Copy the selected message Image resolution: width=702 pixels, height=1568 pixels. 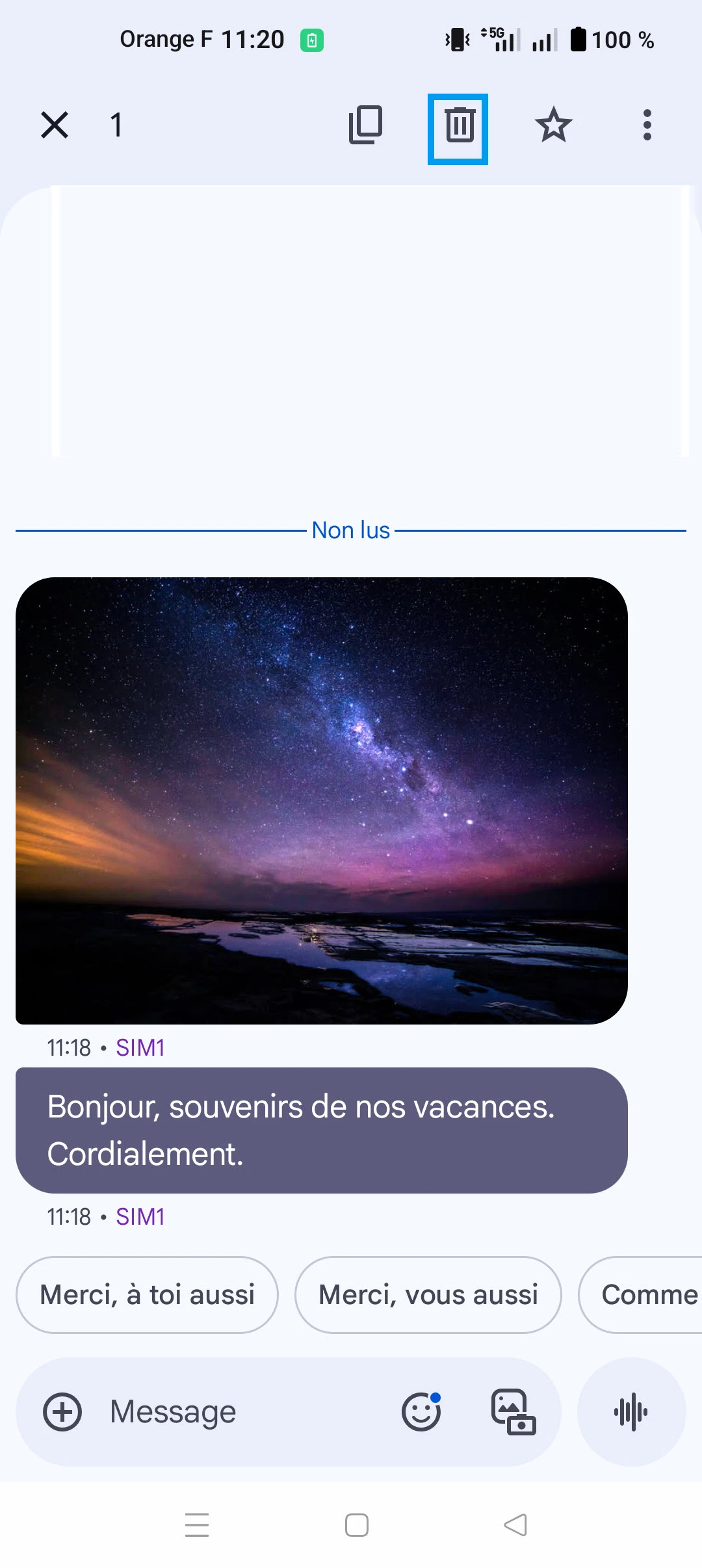click(x=365, y=125)
